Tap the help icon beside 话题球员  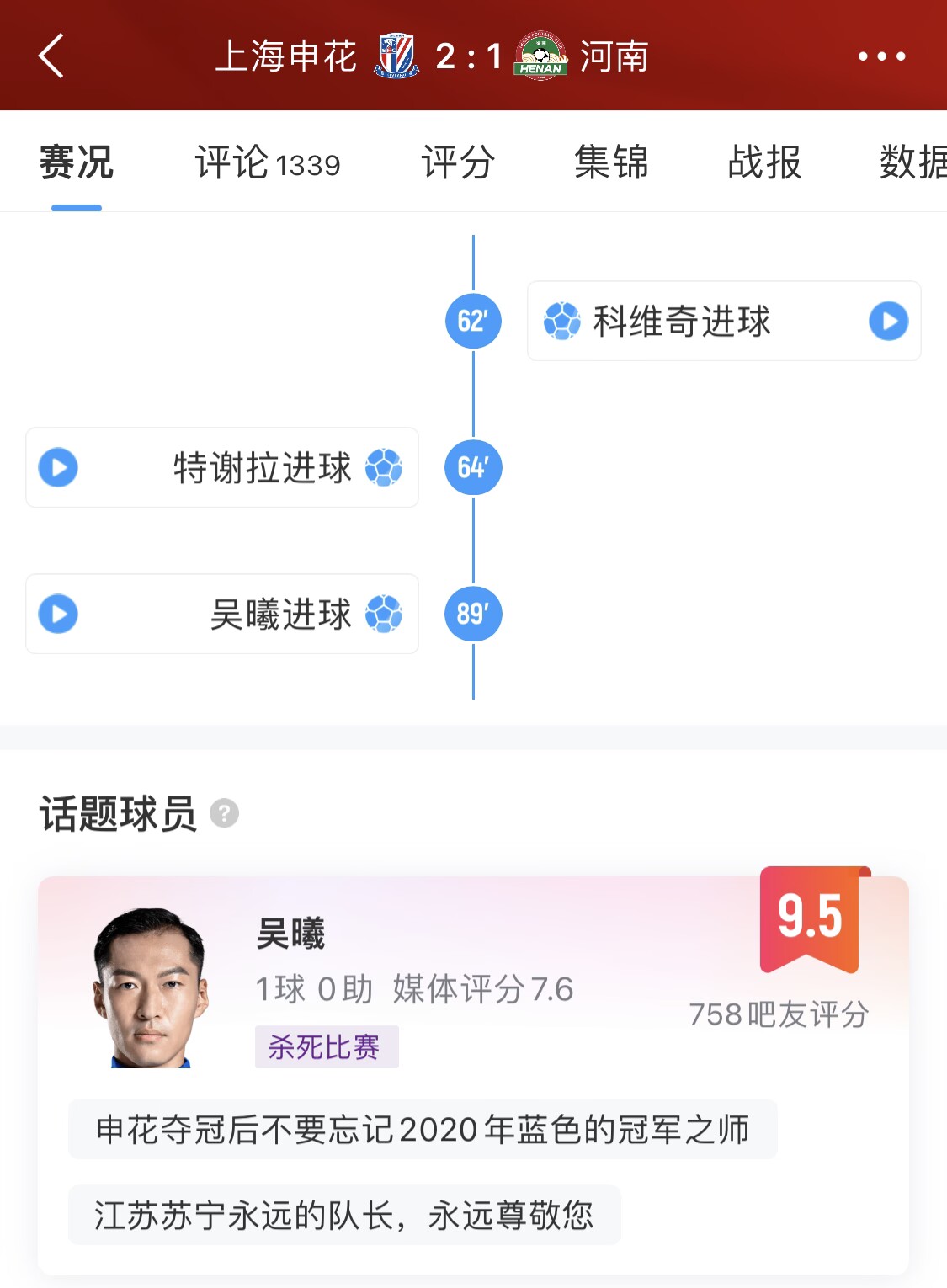pos(224,814)
